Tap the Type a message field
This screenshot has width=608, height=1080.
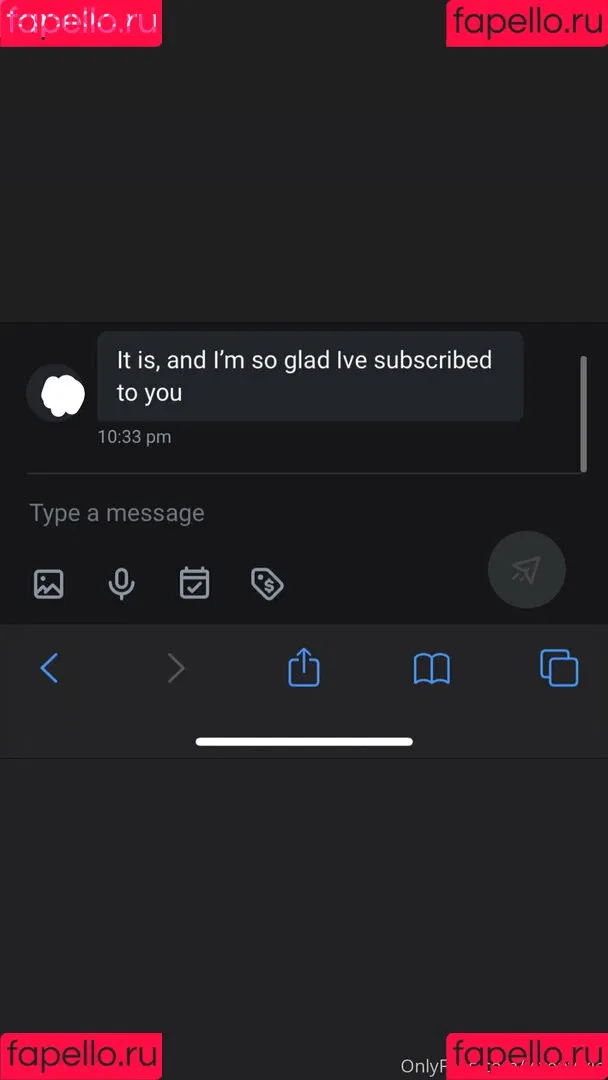point(250,513)
